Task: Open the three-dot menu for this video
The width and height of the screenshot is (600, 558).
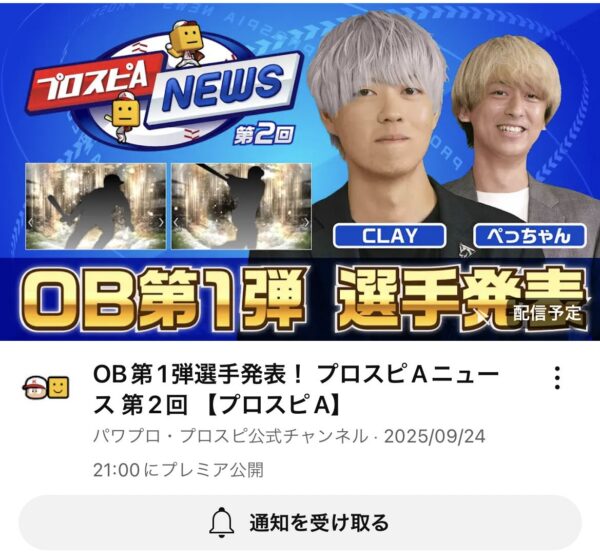Action: click(x=557, y=379)
